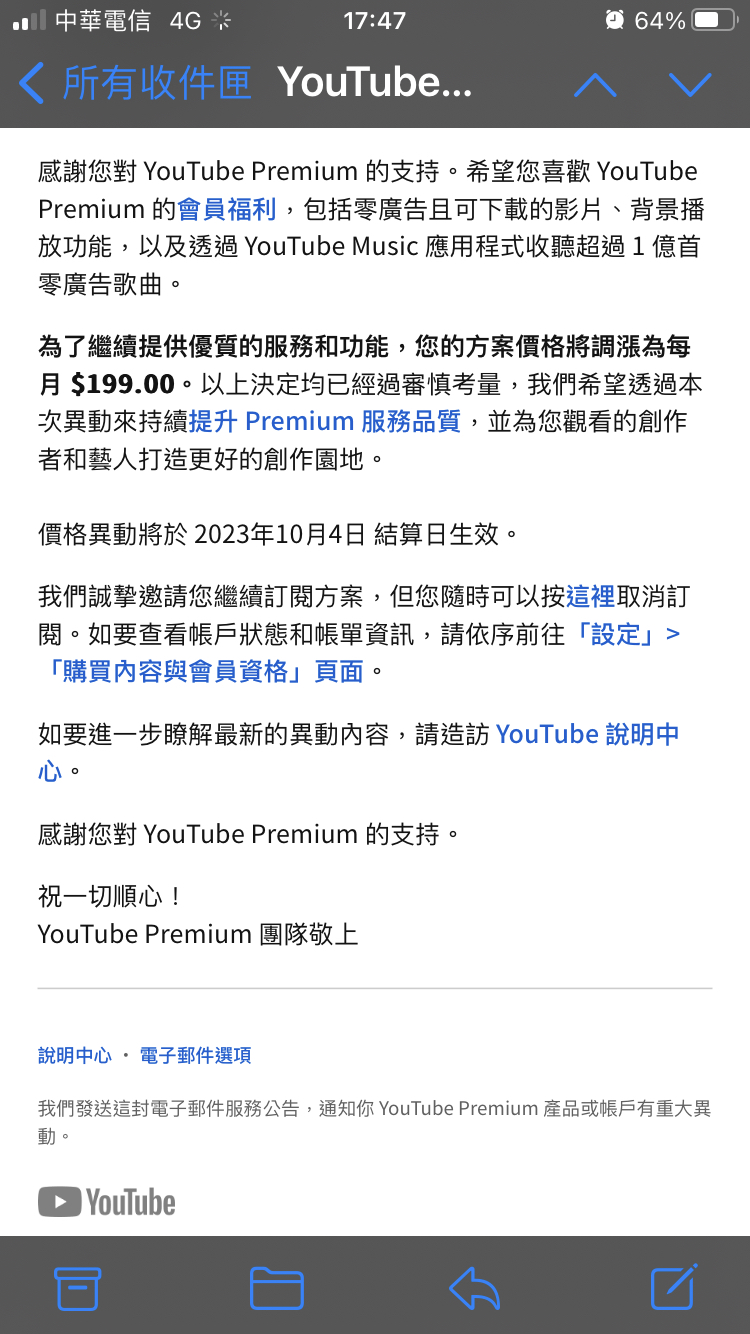This screenshot has height=1334, width=750.
Task: Open 電子郵件選項 link
Action: point(196,1055)
